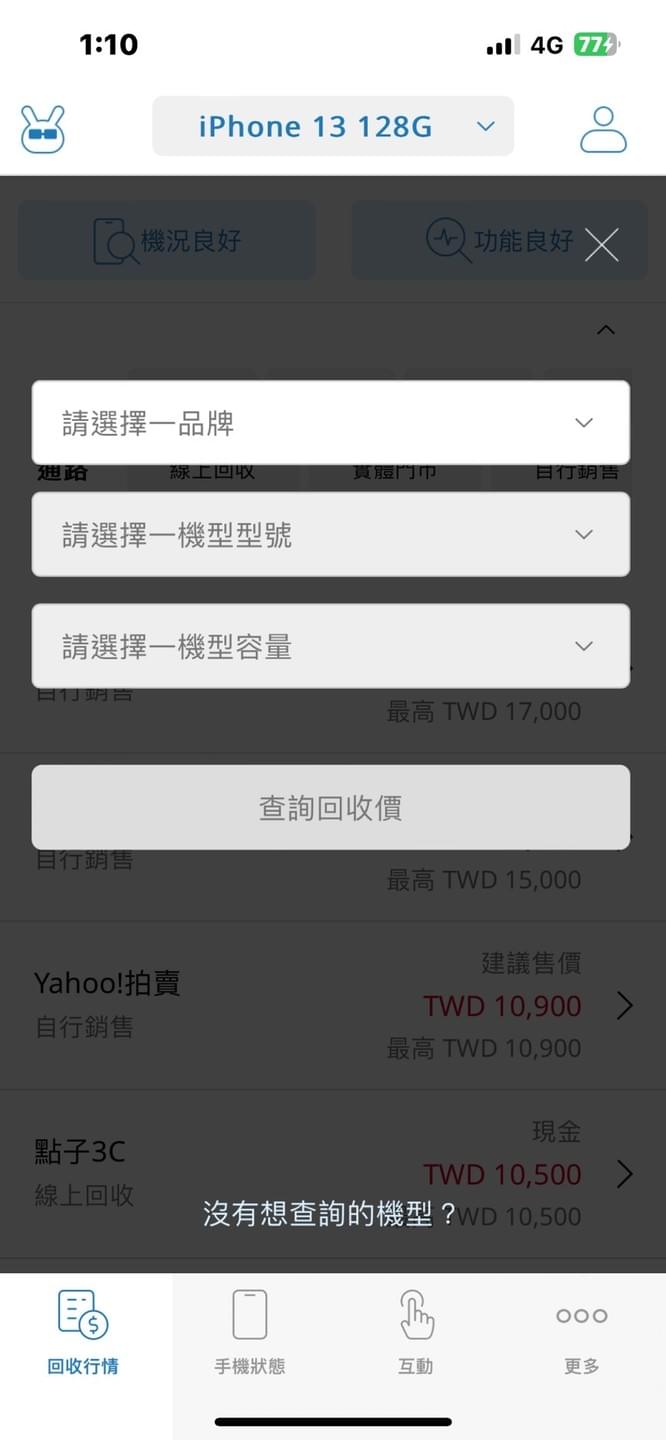Open the 請選擇一機型型號 model dropdown

(331, 535)
